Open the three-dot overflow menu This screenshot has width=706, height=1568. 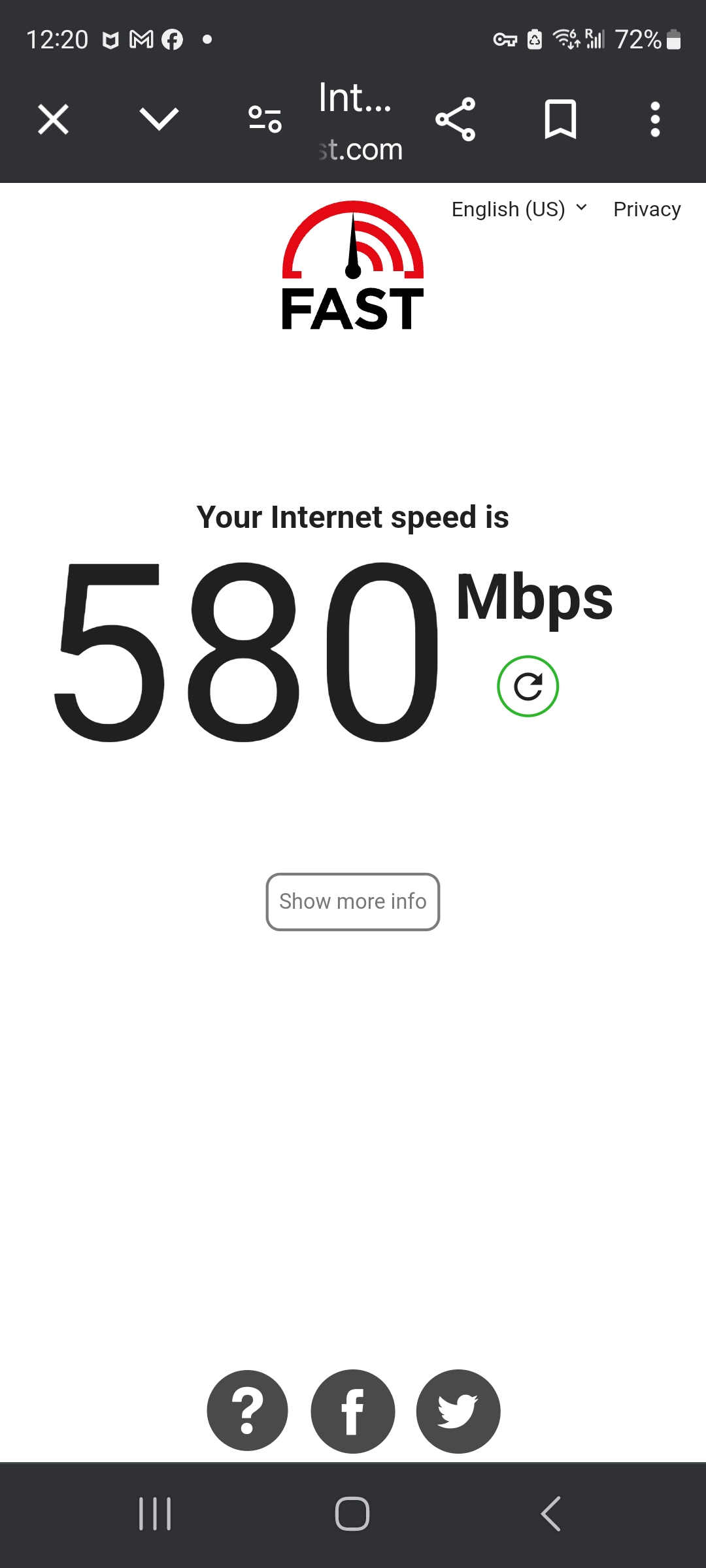tap(655, 120)
